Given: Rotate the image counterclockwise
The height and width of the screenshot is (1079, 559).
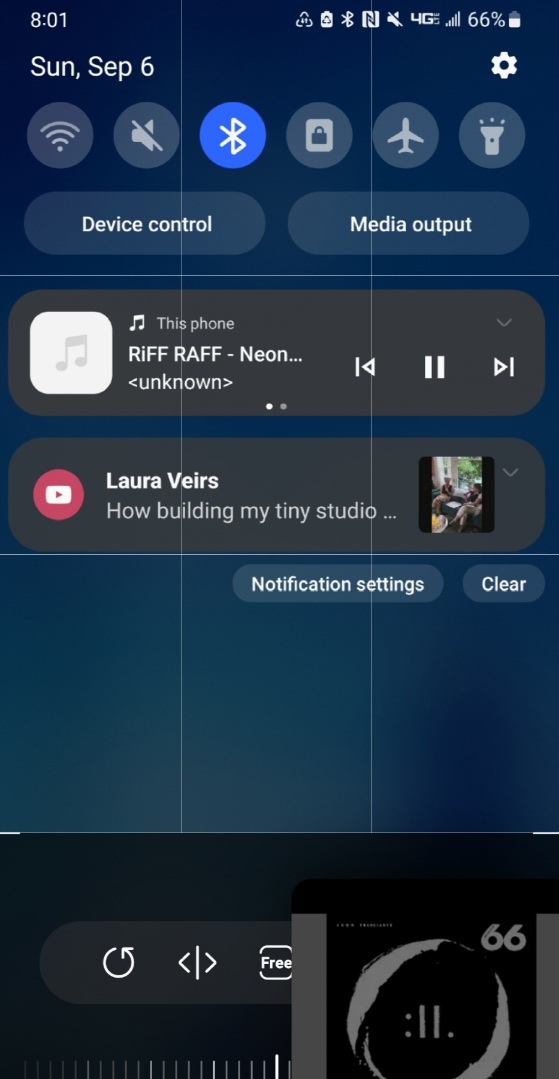Looking at the screenshot, I should pyautogui.click(x=118, y=962).
